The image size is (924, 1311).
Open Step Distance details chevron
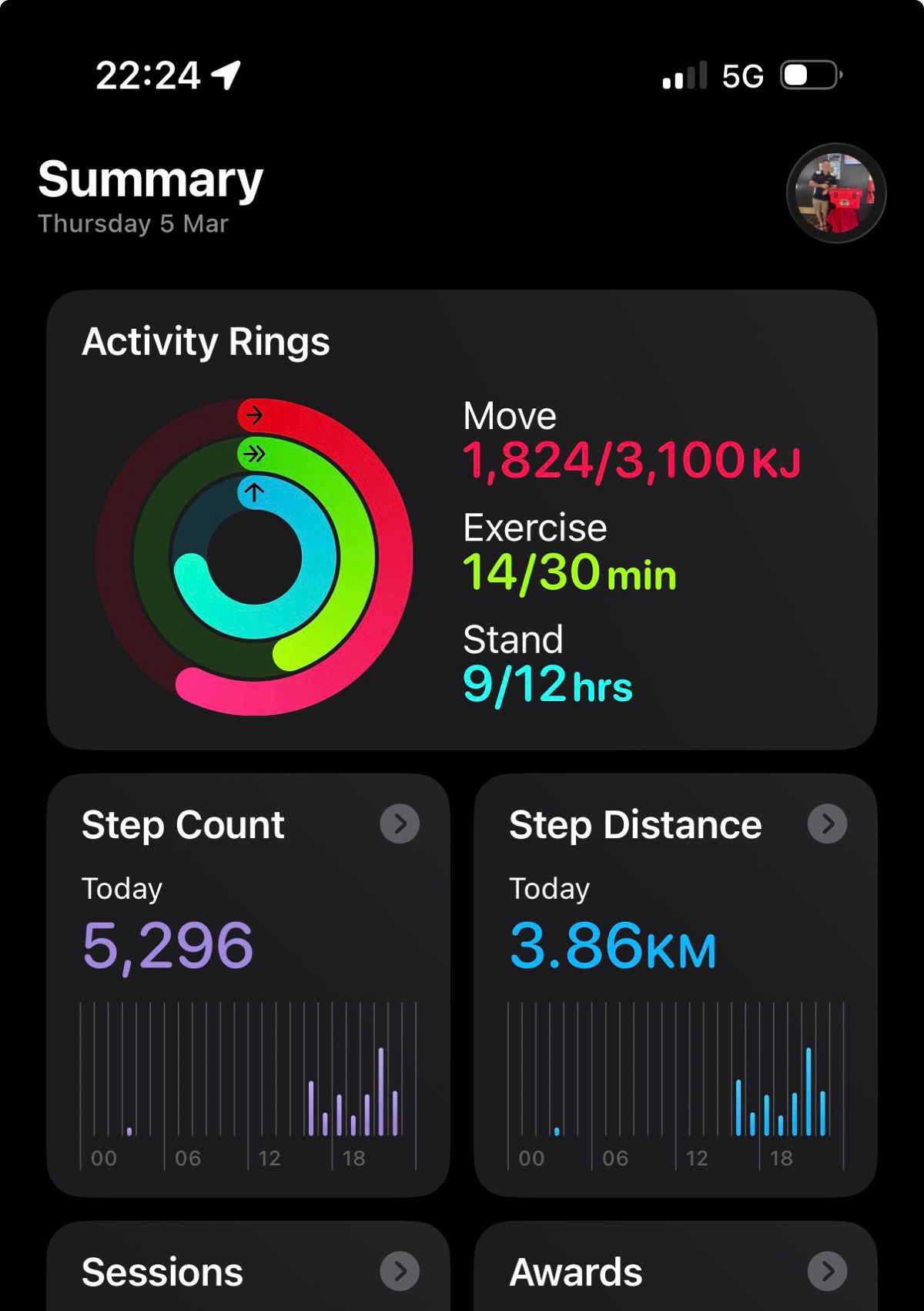click(827, 824)
